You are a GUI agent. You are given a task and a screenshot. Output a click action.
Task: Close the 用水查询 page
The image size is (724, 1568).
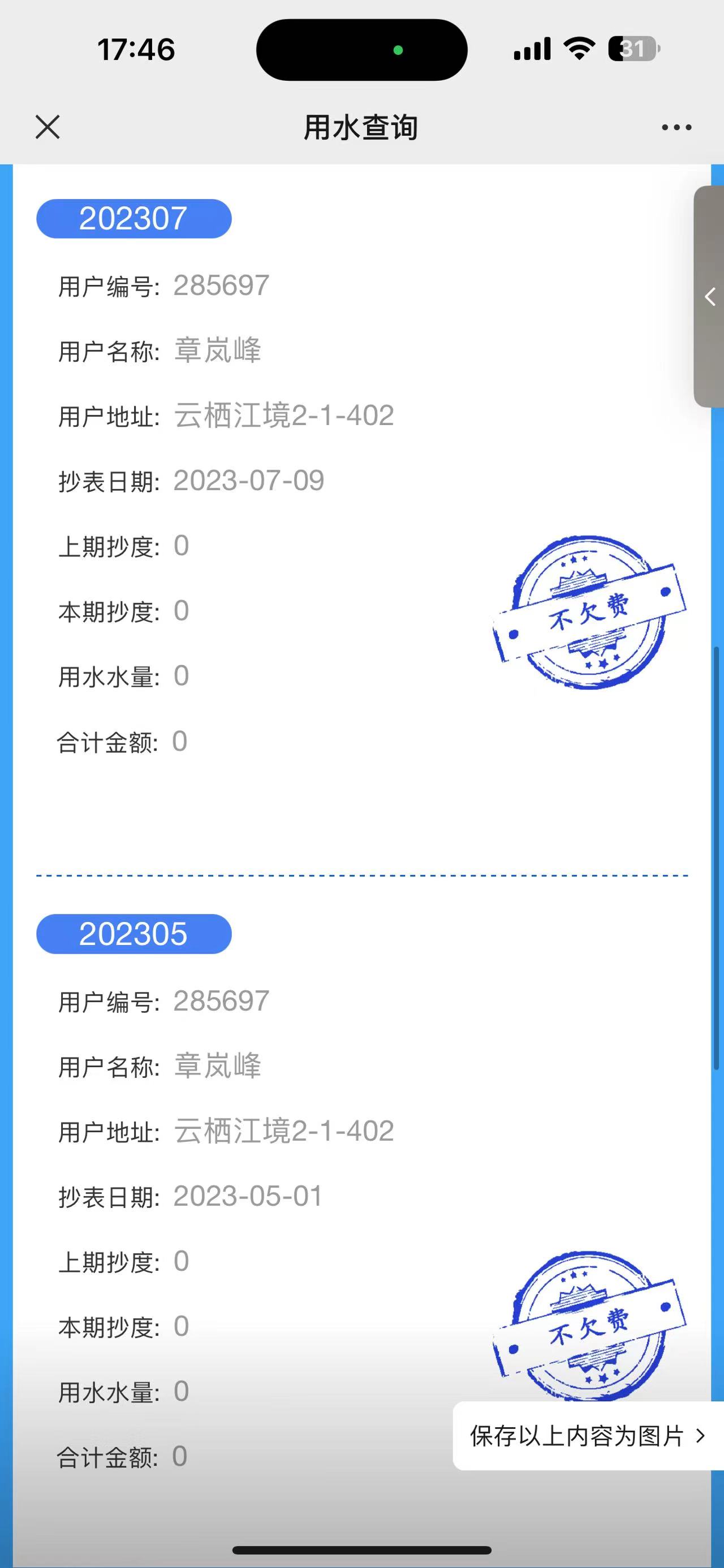48,127
